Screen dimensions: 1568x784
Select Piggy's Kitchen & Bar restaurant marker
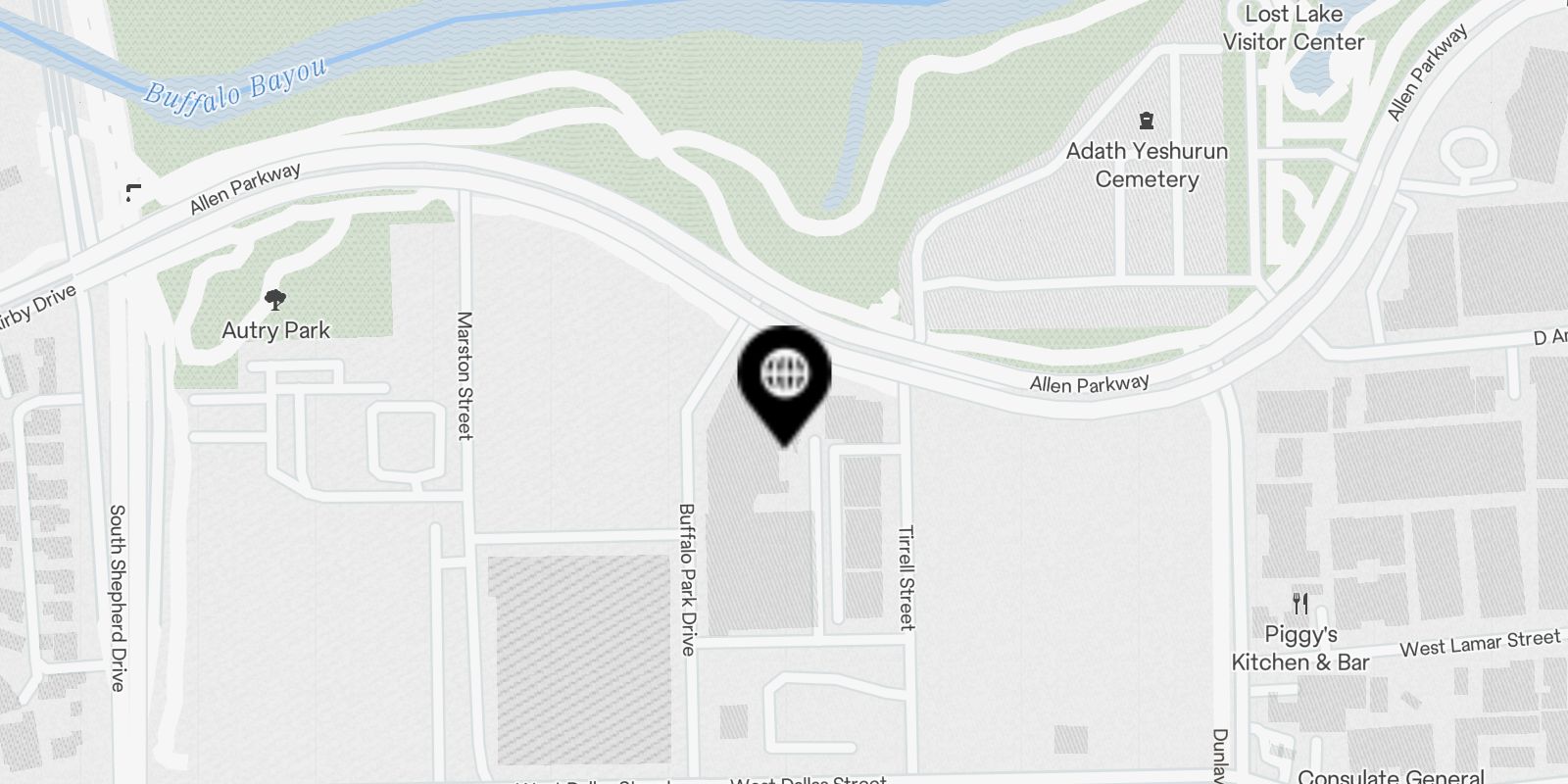pyautogui.click(x=1300, y=604)
